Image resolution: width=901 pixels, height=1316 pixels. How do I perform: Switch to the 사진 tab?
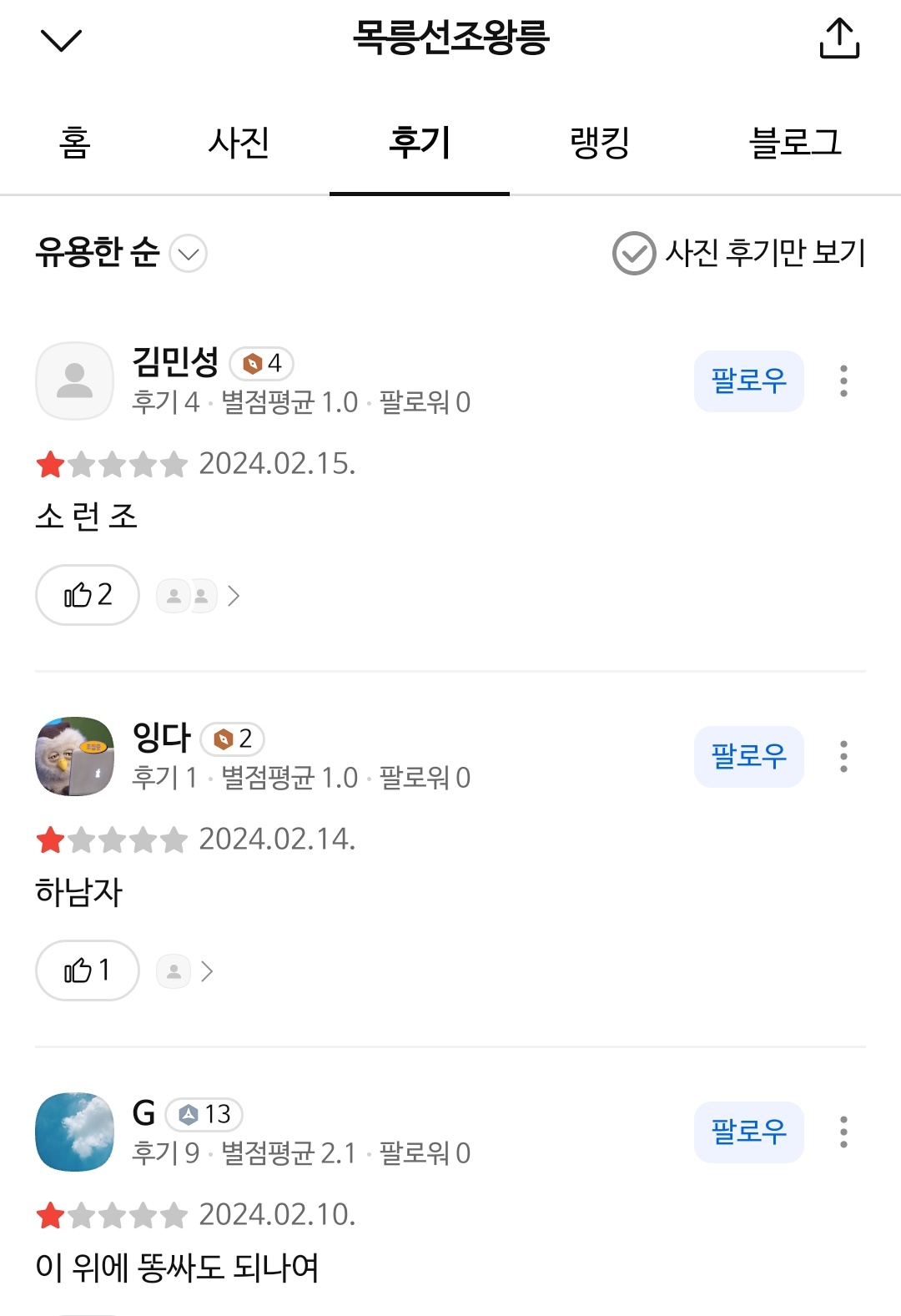[239, 142]
